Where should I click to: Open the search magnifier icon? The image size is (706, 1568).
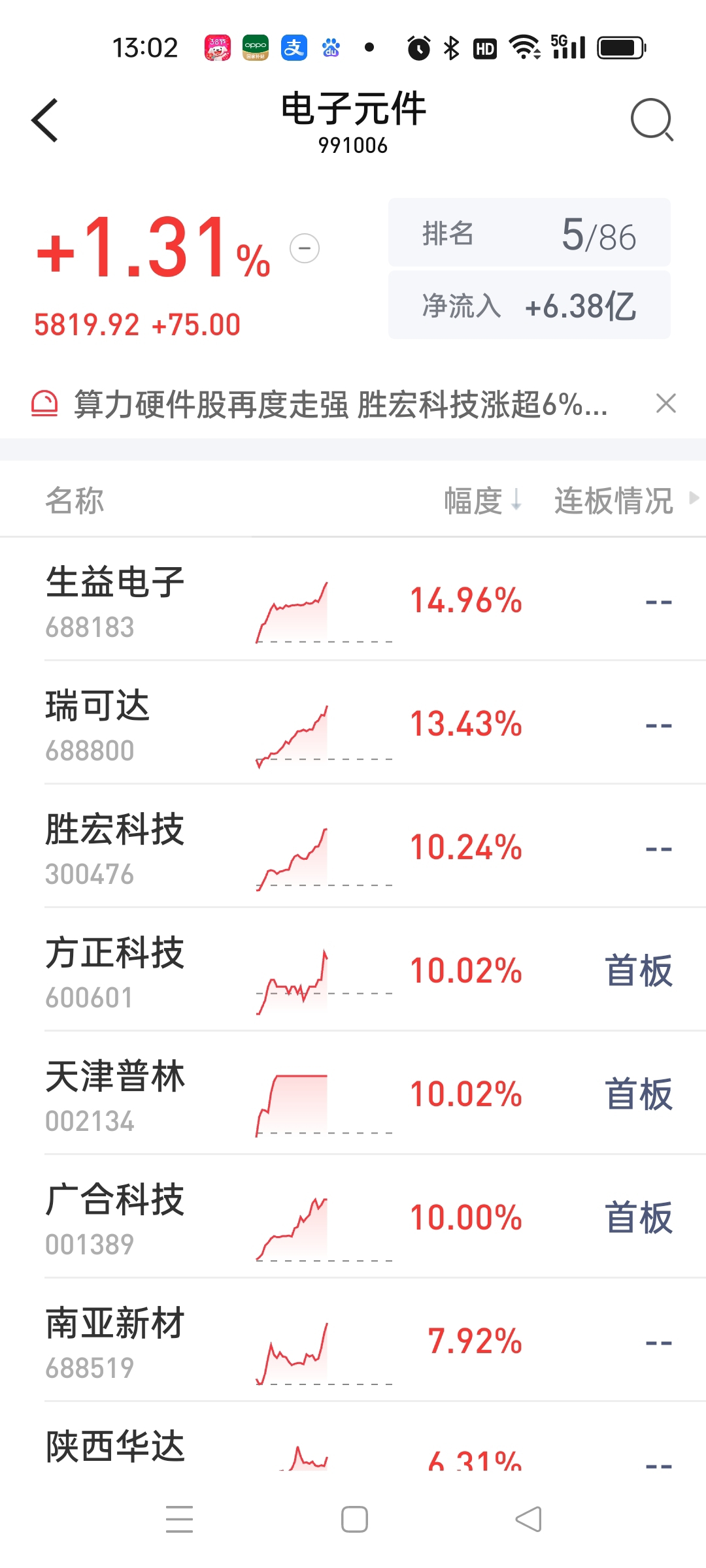(x=652, y=120)
